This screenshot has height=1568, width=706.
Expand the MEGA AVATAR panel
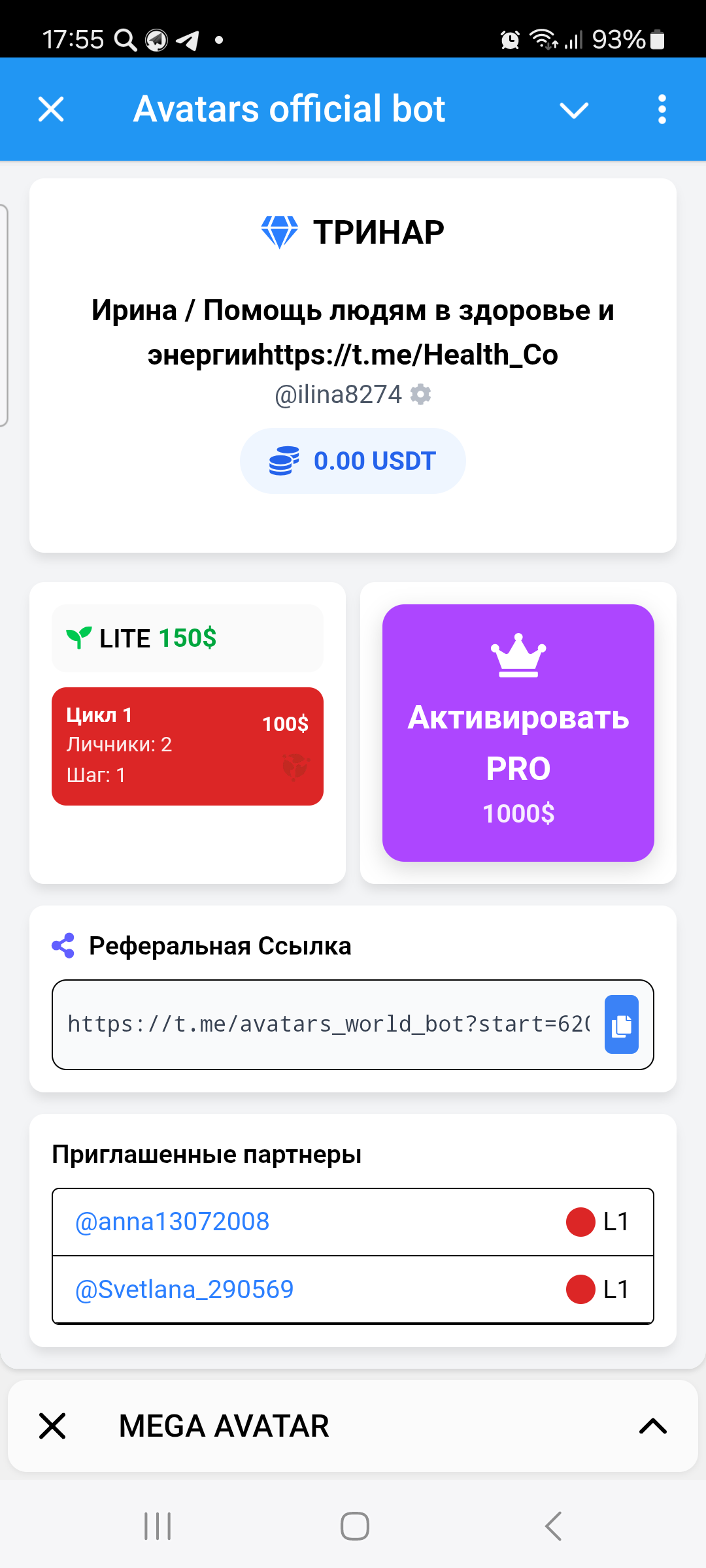(652, 1426)
